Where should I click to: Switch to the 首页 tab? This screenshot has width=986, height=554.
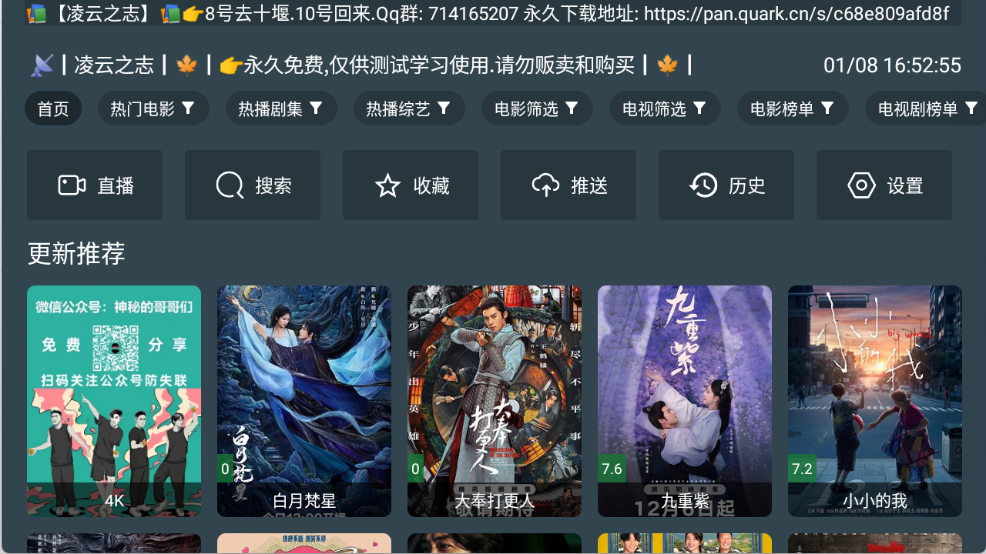tap(53, 109)
